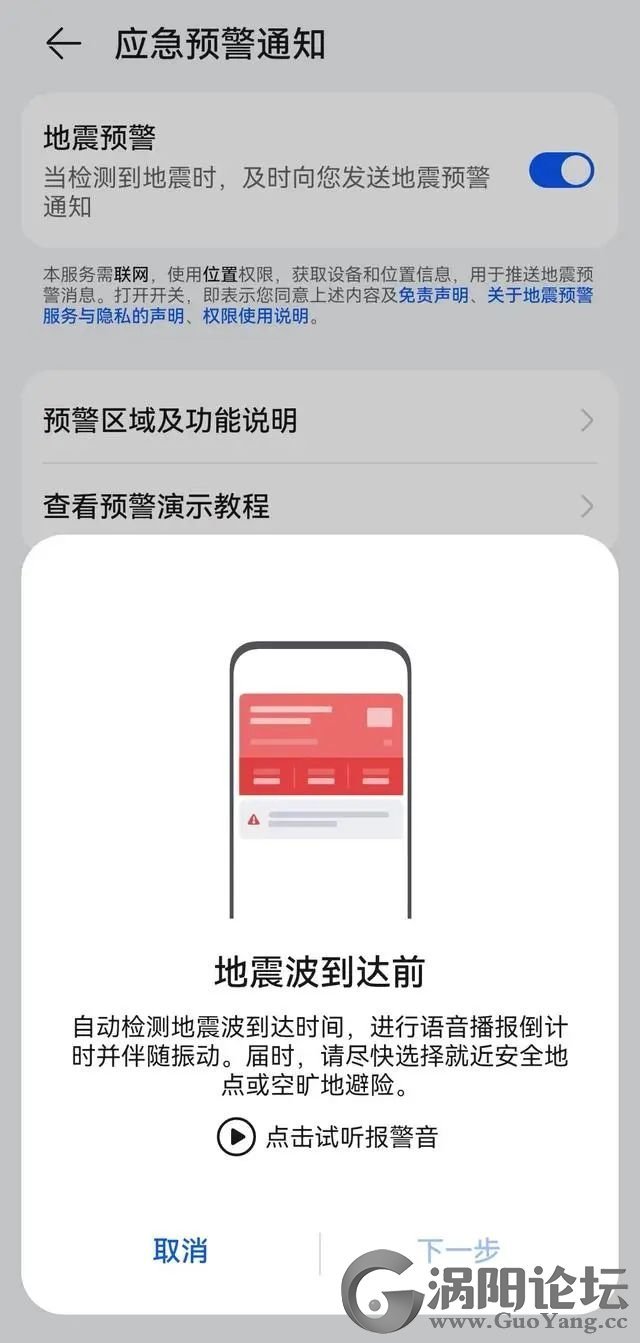Tap 取消 to dismiss the tutorial
Viewport: 640px width, 1343px height.
tap(180, 1250)
